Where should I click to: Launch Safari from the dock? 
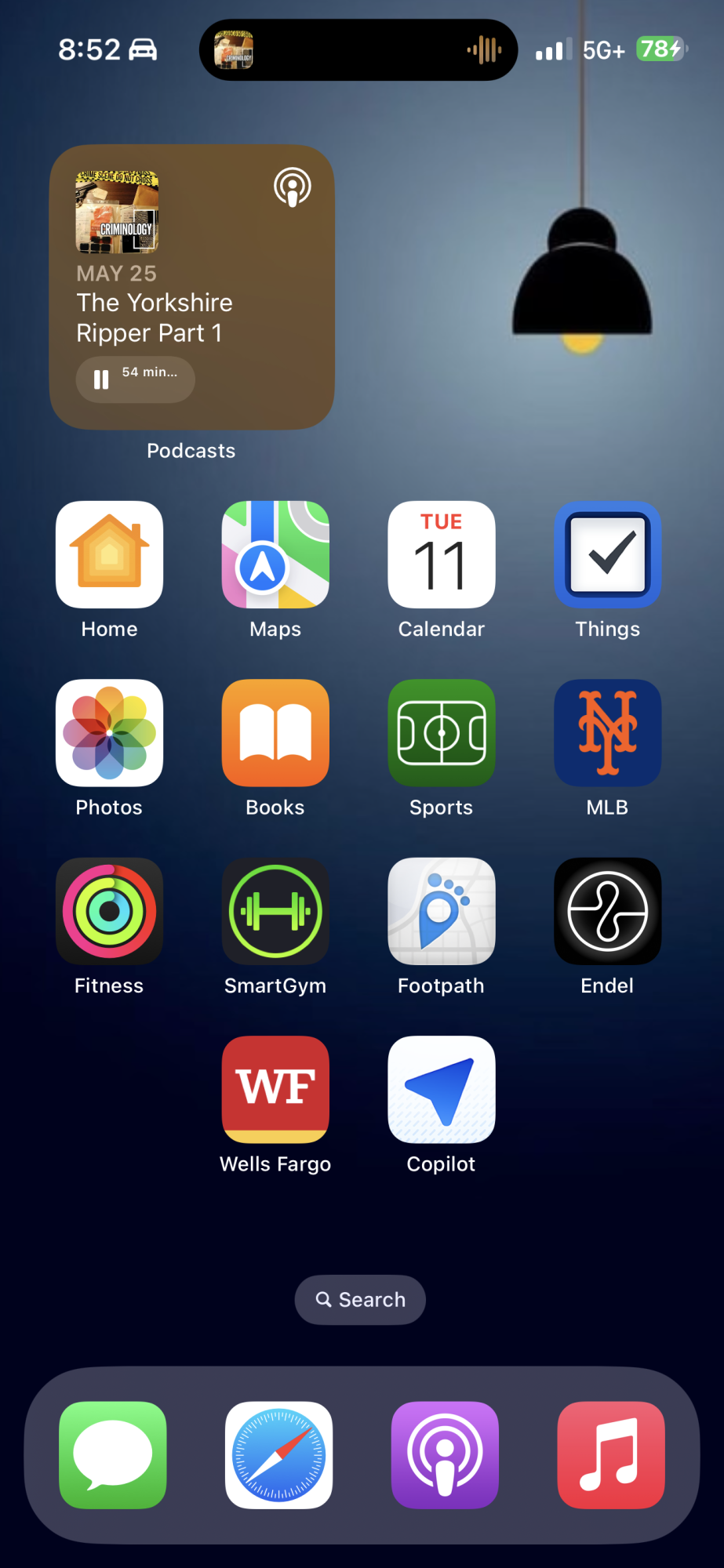[278, 1455]
